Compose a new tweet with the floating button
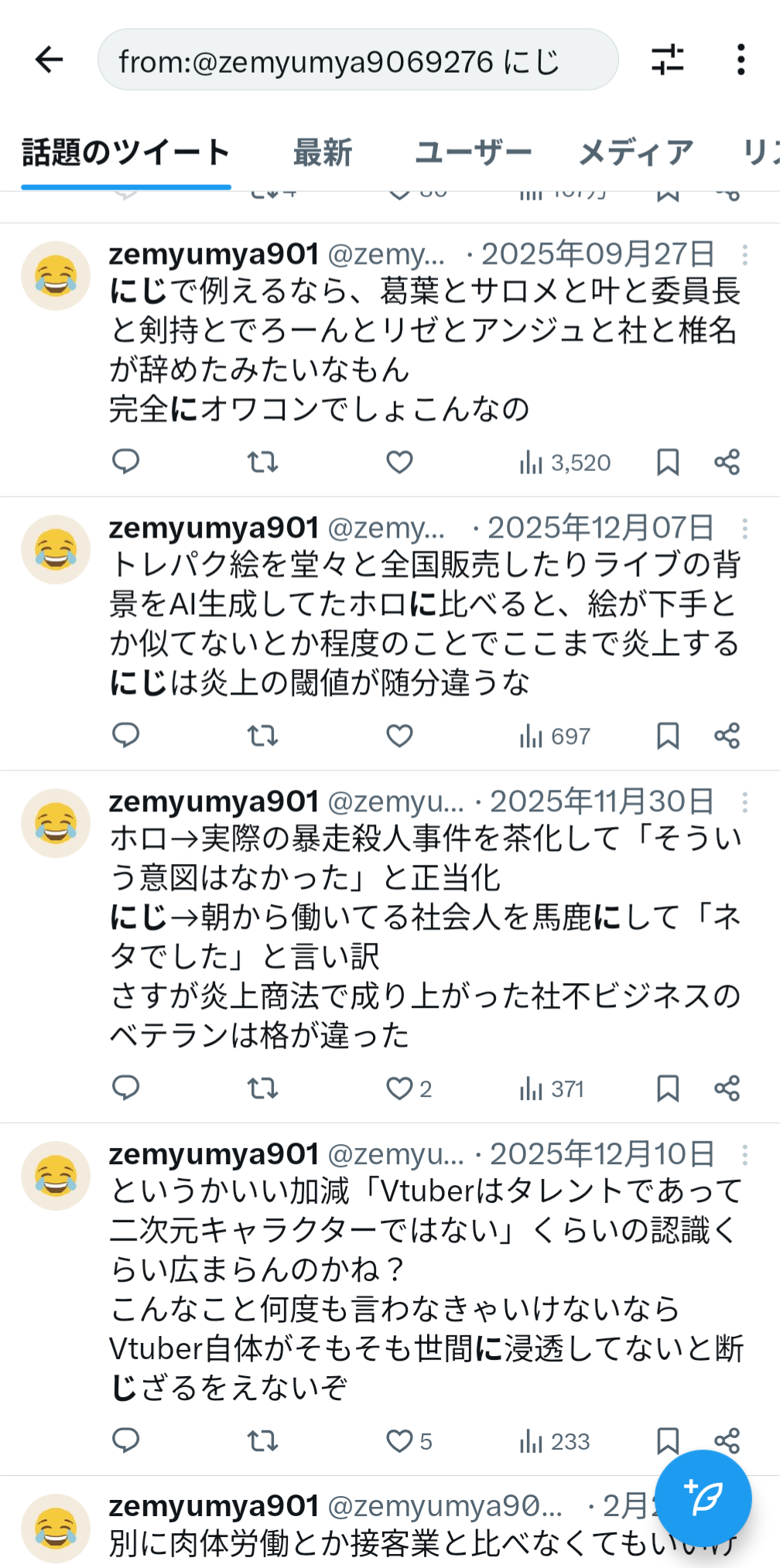The height and width of the screenshot is (1568, 780). [703, 1498]
